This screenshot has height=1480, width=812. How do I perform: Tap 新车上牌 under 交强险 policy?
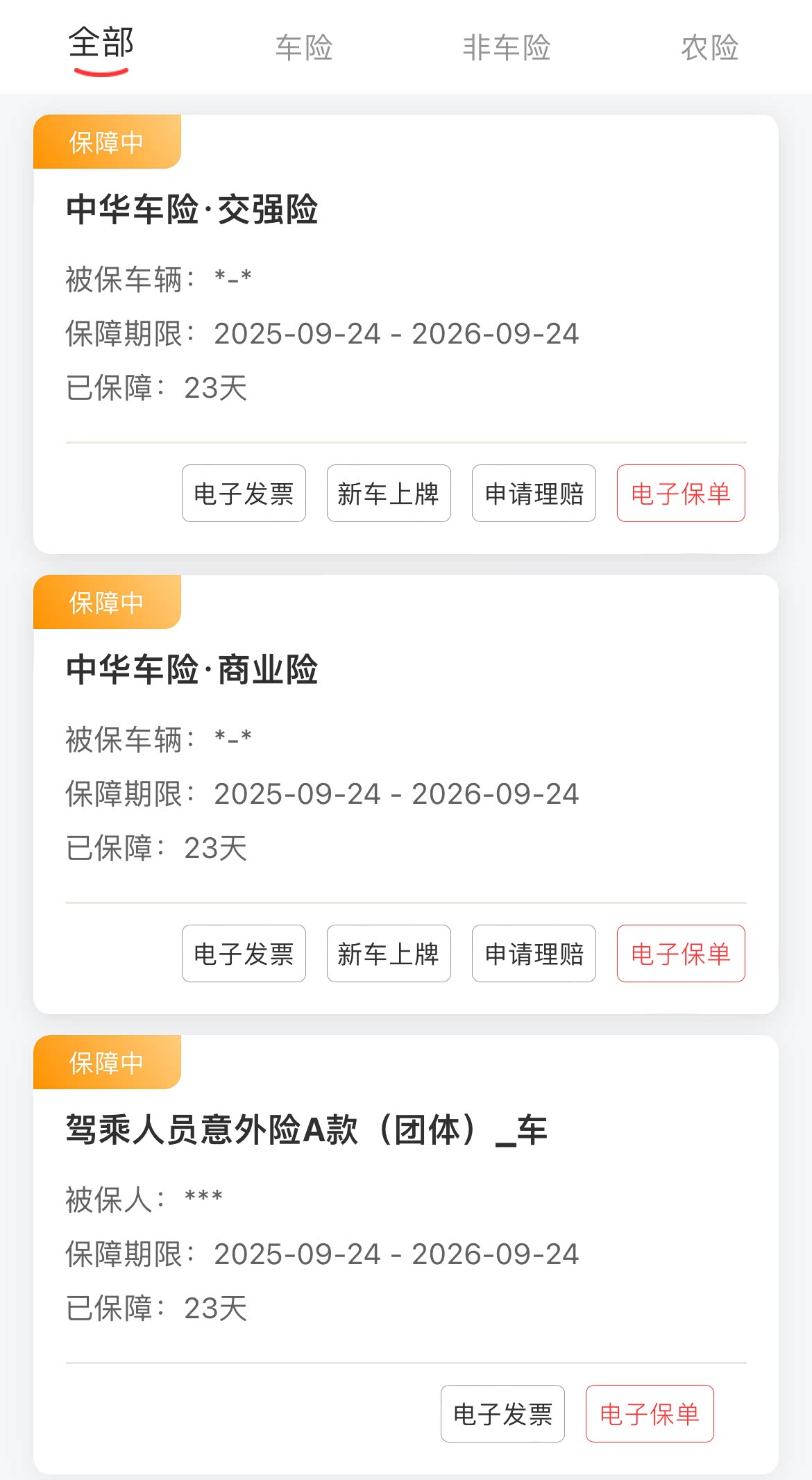389,494
